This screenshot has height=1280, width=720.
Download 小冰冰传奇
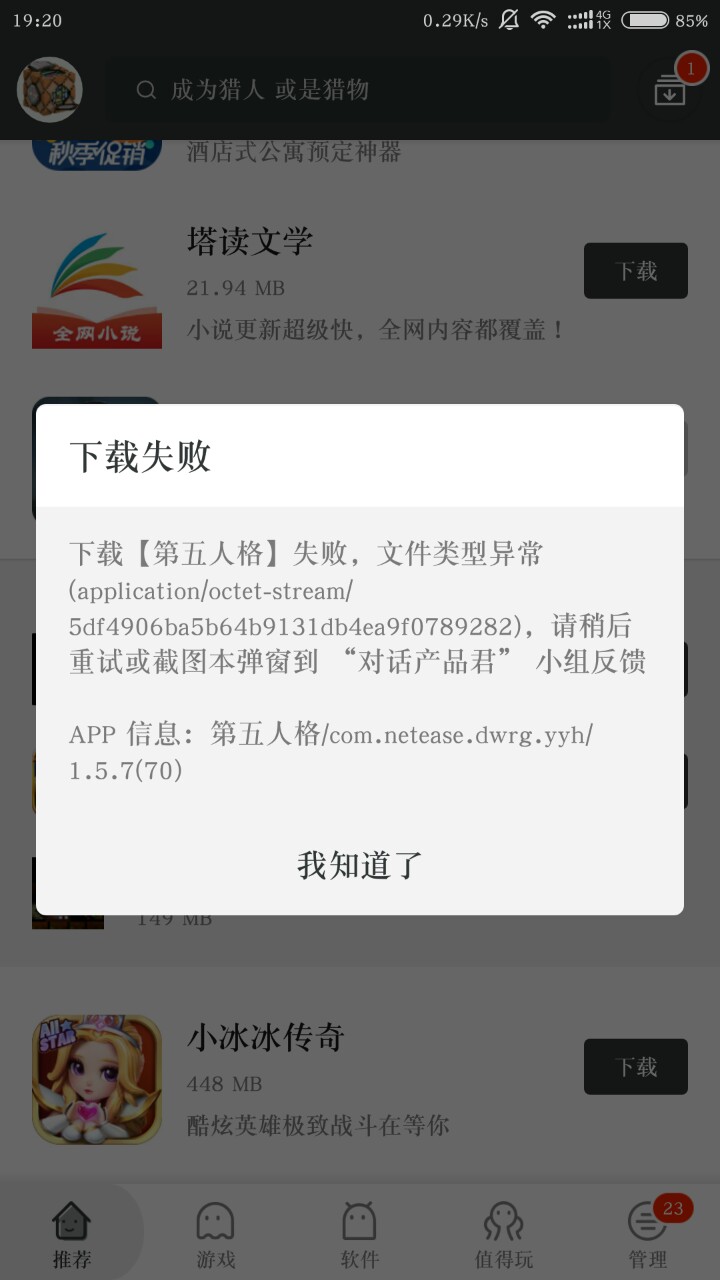pyautogui.click(x=635, y=1067)
